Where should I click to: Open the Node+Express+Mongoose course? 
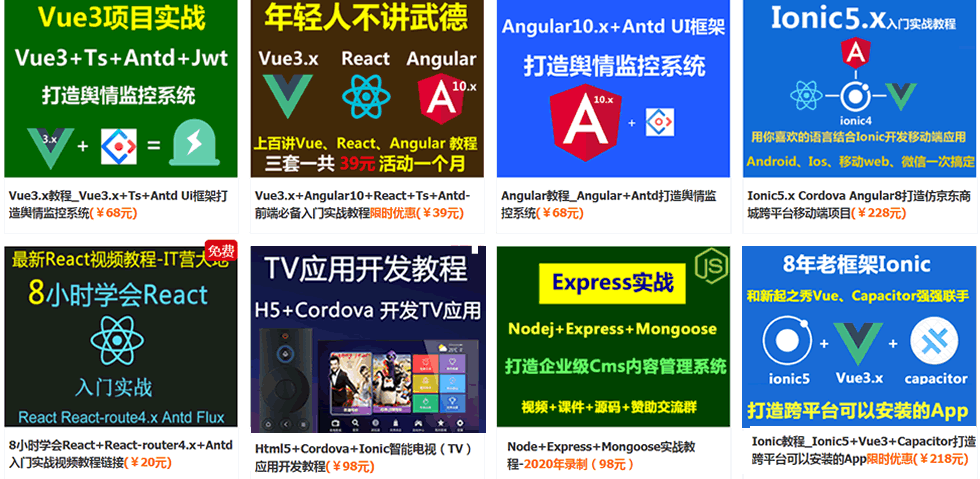[x=613, y=337]
